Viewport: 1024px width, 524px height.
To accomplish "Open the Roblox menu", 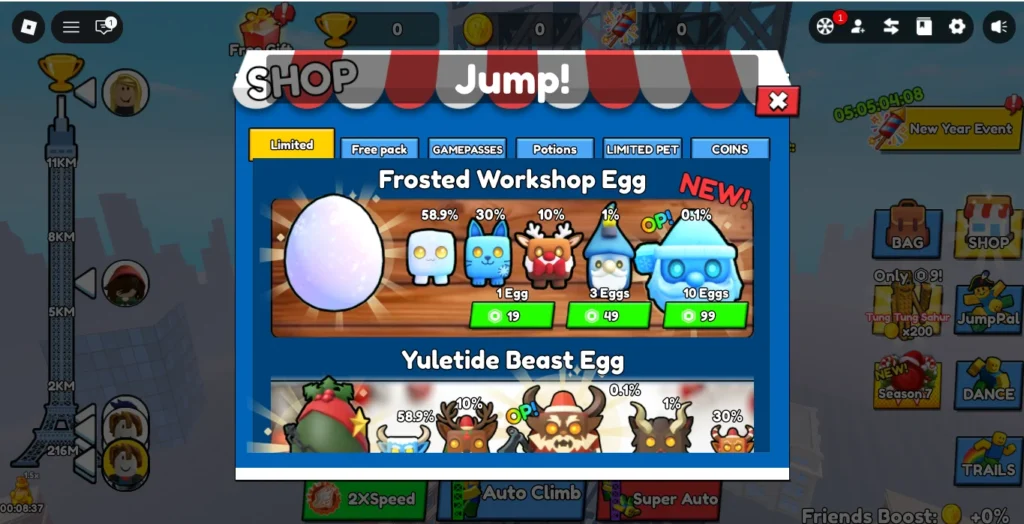I will click(28, 27).
